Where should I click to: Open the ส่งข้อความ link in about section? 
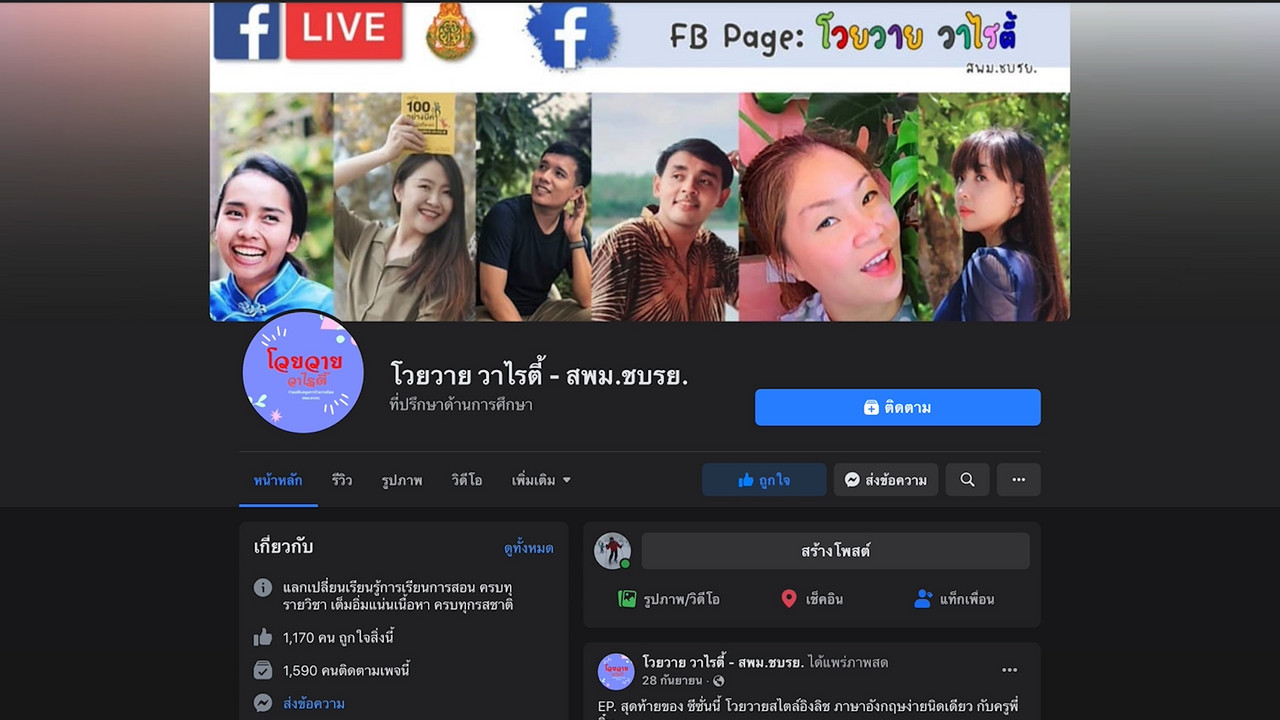click(314, 703)
